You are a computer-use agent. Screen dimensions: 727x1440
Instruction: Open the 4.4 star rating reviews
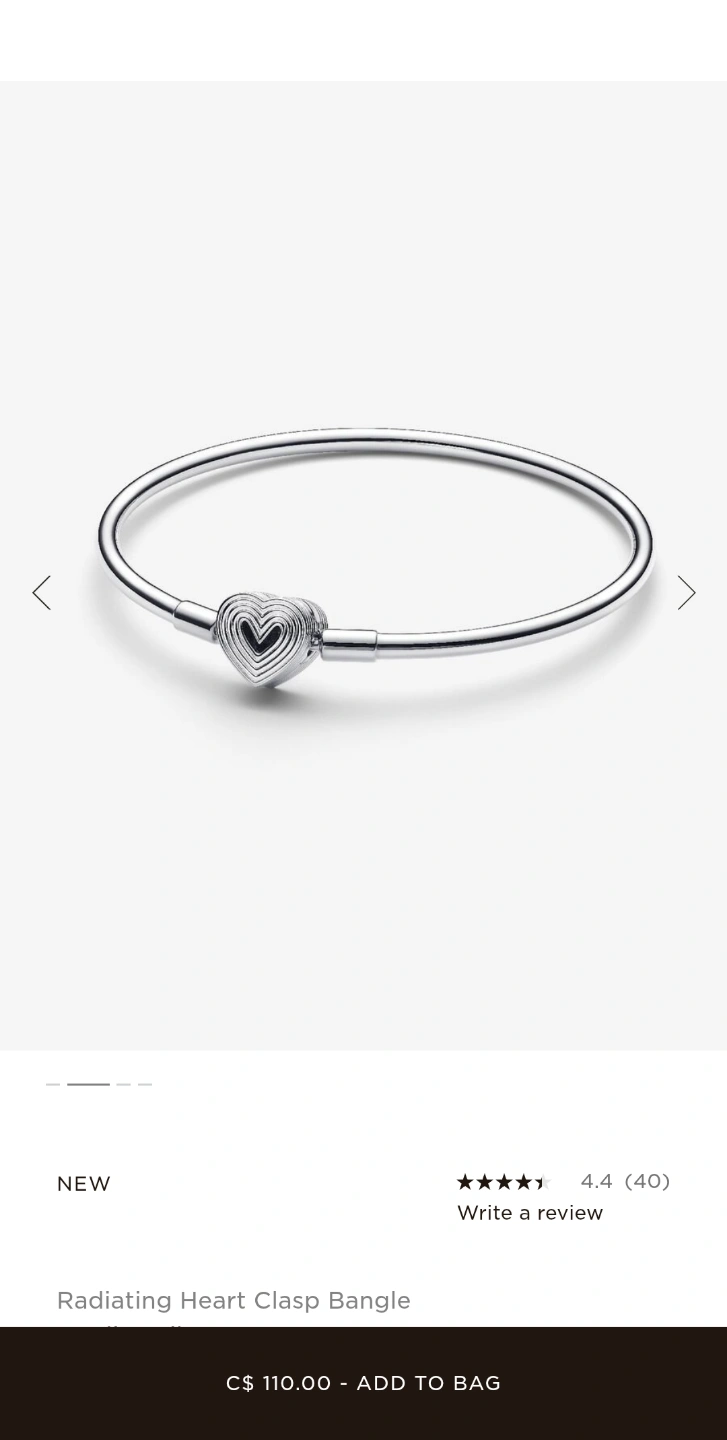563,1182
